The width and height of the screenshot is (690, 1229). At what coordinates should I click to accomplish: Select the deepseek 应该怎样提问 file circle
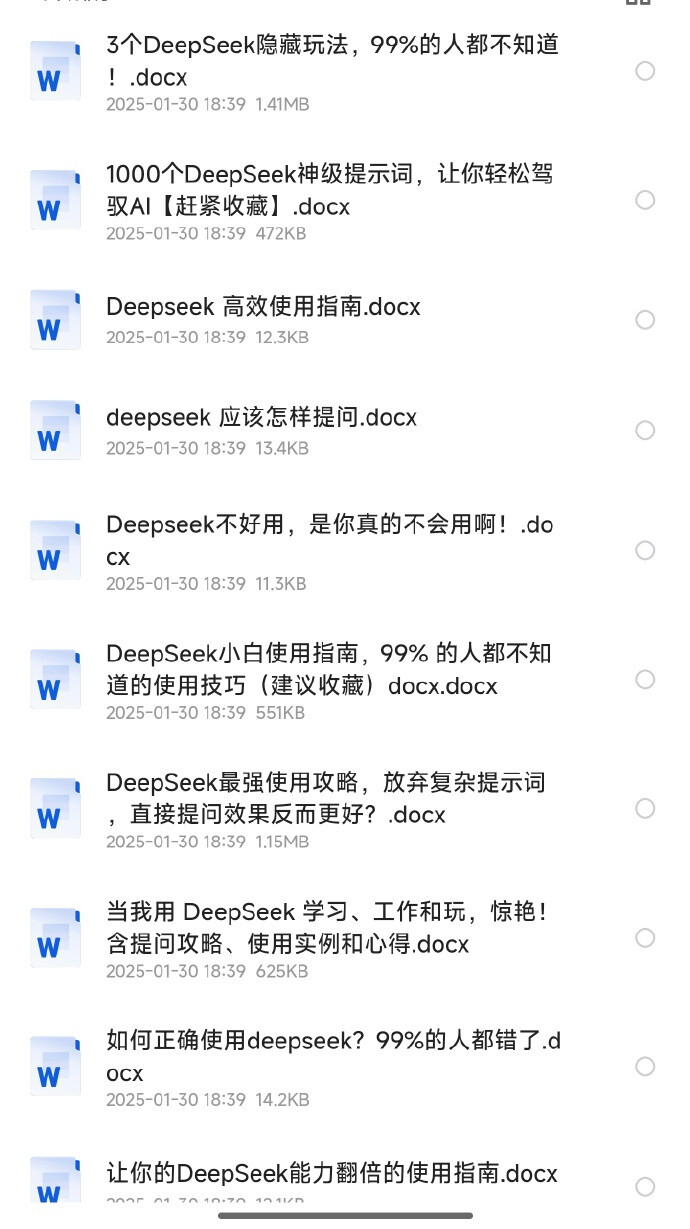(645, 430)
